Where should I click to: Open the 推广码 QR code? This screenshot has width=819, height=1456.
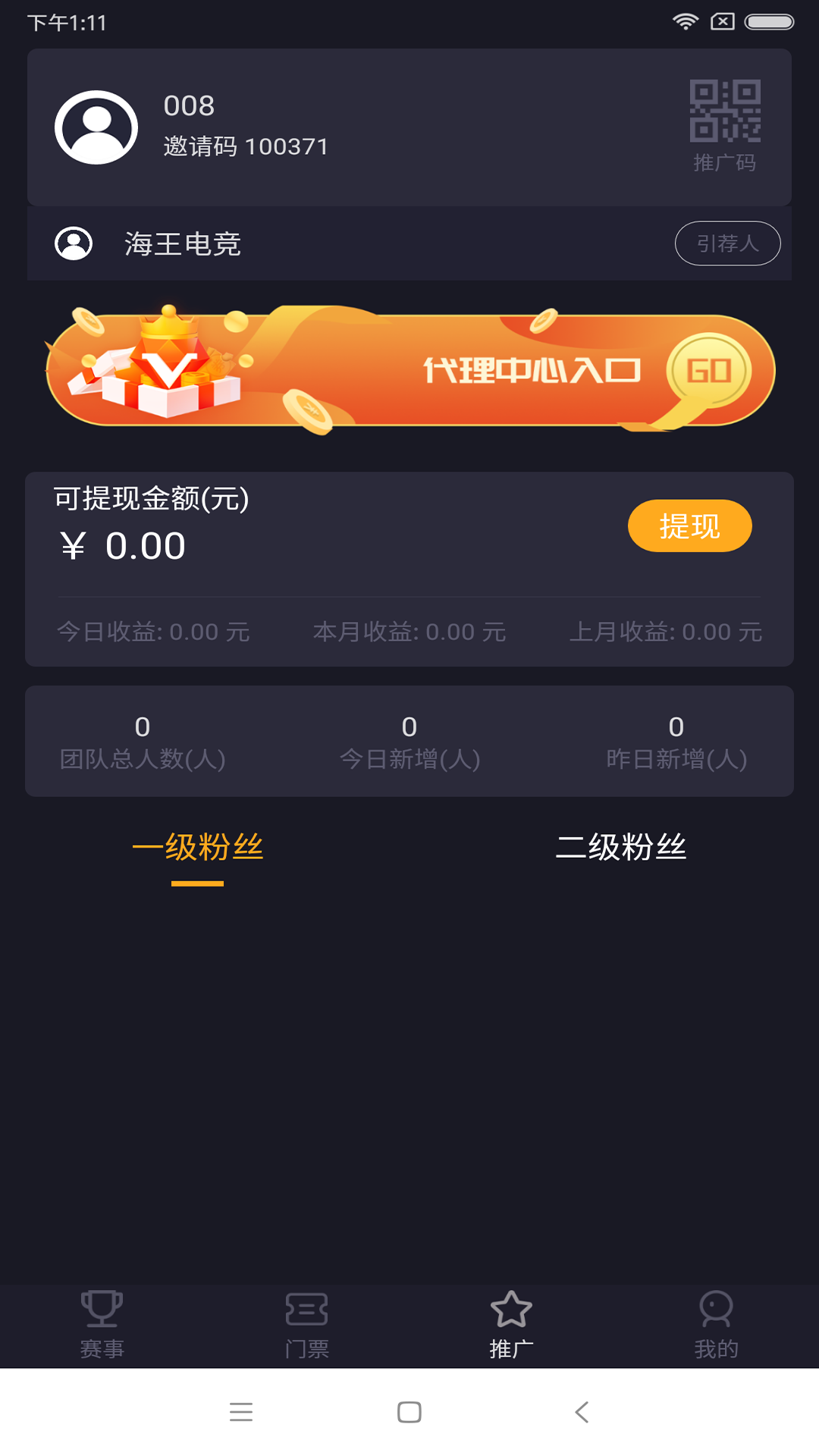(725, 125)
